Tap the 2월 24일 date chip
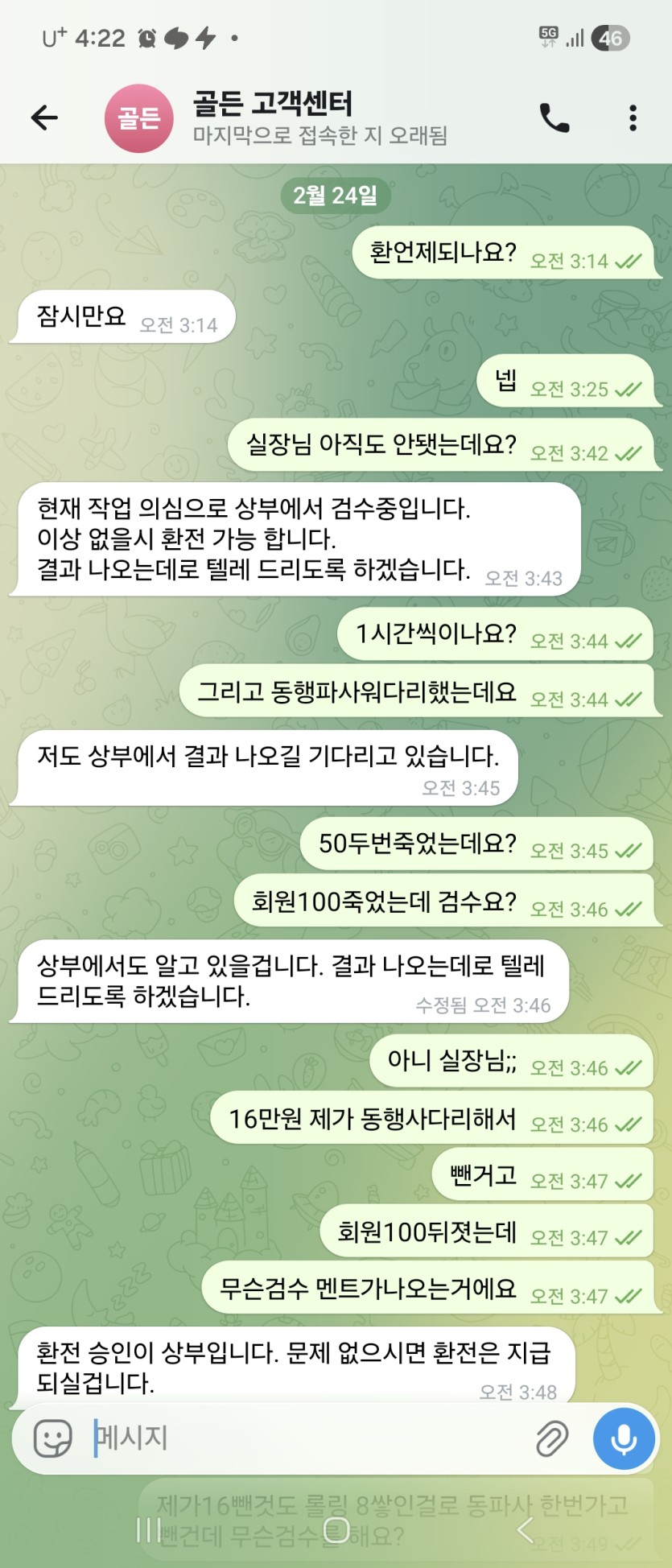This screenshot has width=672, height=1568. (x=336, y=196)
